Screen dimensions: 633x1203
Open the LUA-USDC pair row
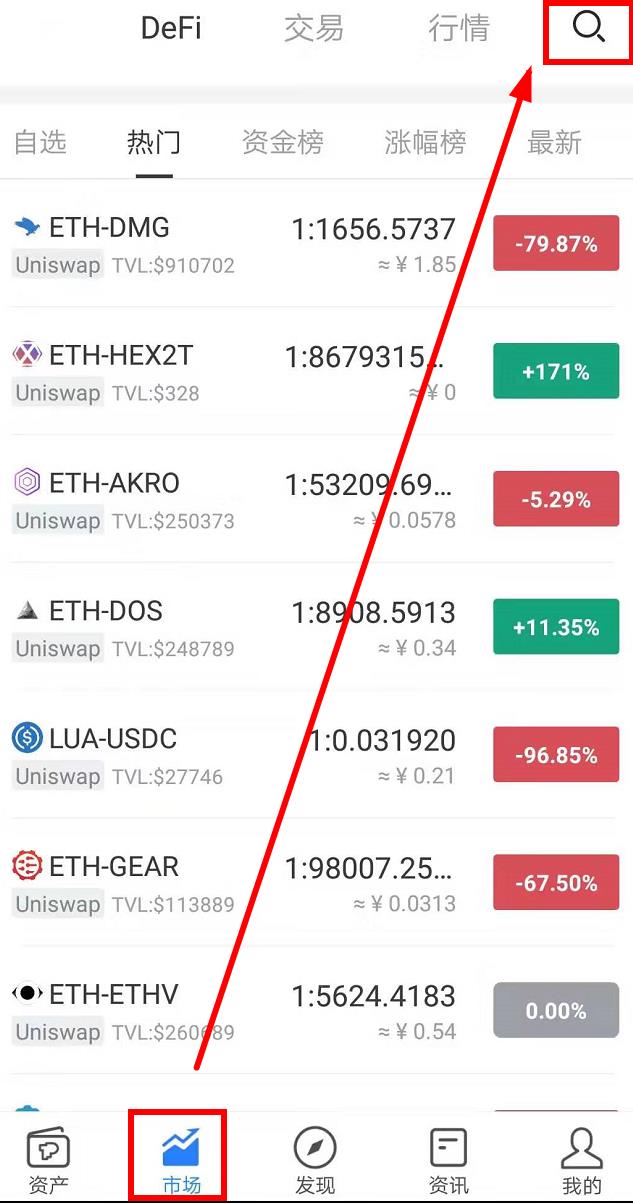click(x=316, y=755)
